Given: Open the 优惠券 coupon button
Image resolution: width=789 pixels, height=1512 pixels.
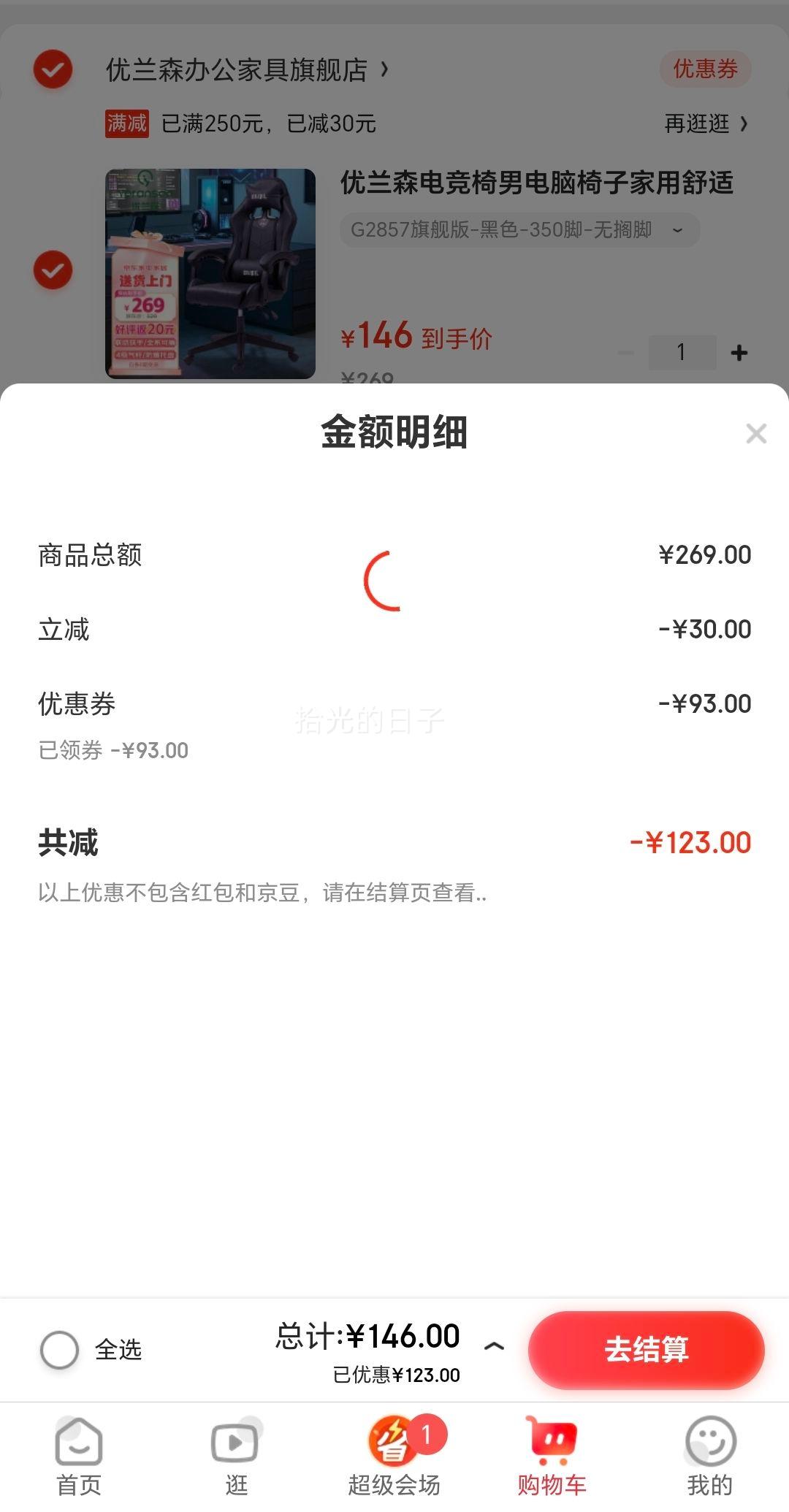Looking at the screenshot, I should click(705, 69).
